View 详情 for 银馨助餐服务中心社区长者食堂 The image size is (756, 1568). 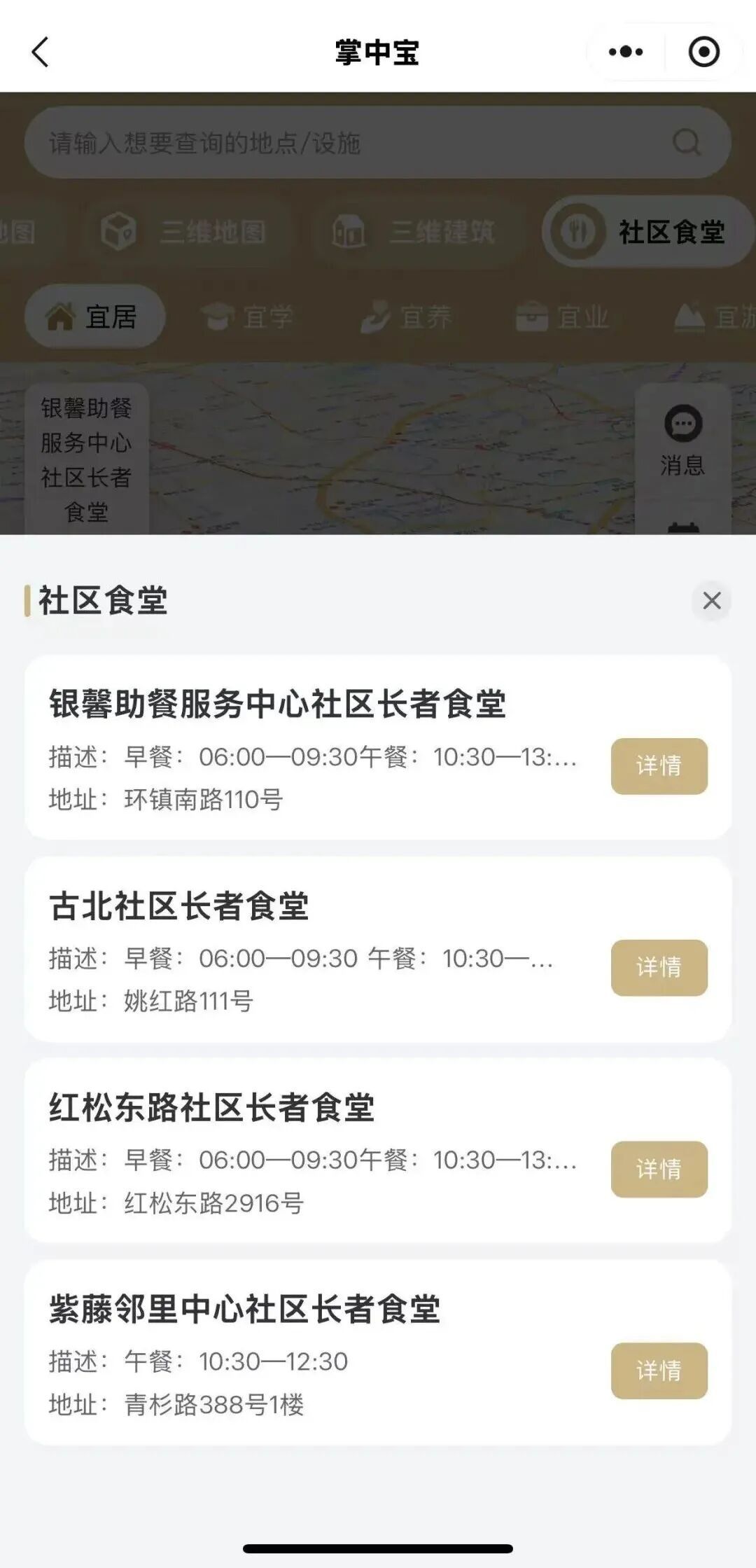(x=659, y=765)
